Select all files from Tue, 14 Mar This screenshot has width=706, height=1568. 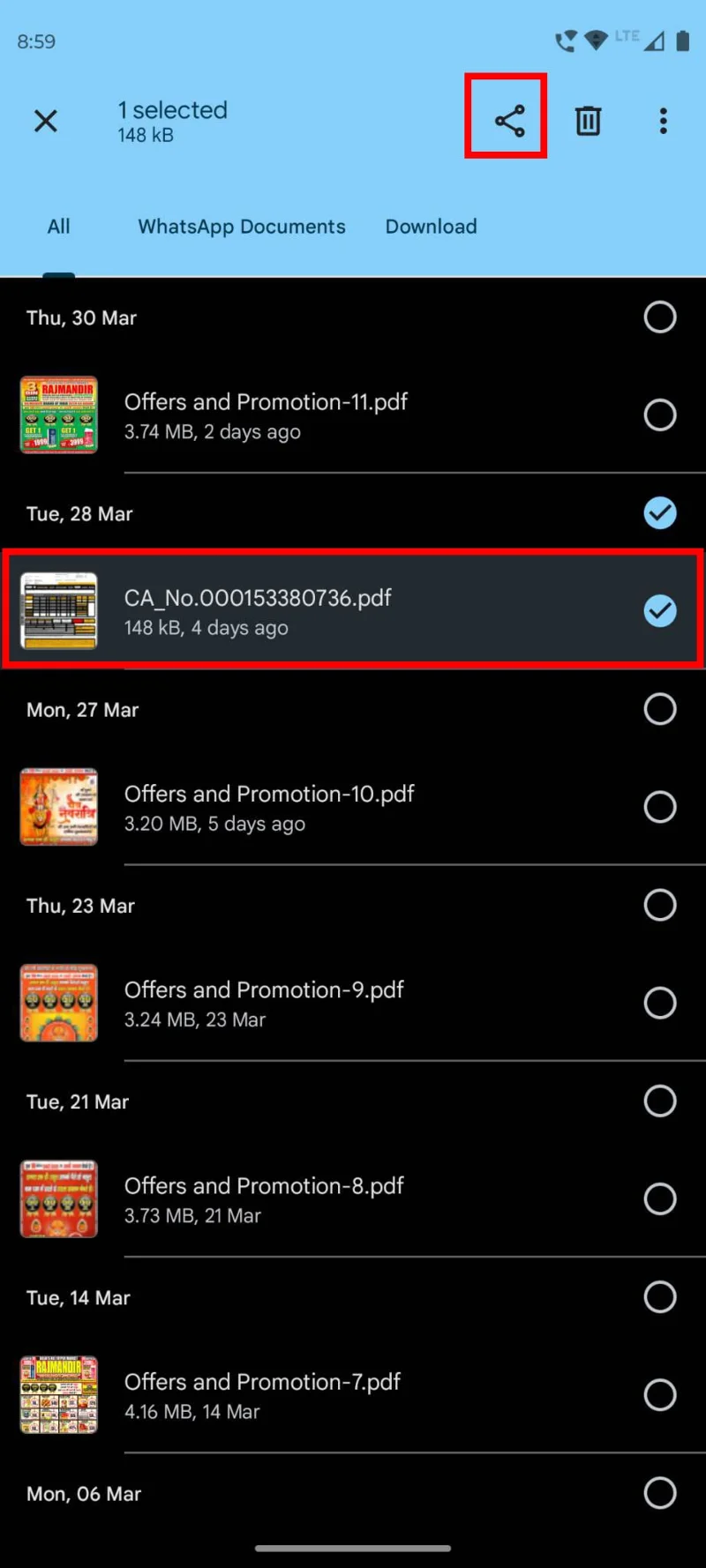(x=659, y=1297)
